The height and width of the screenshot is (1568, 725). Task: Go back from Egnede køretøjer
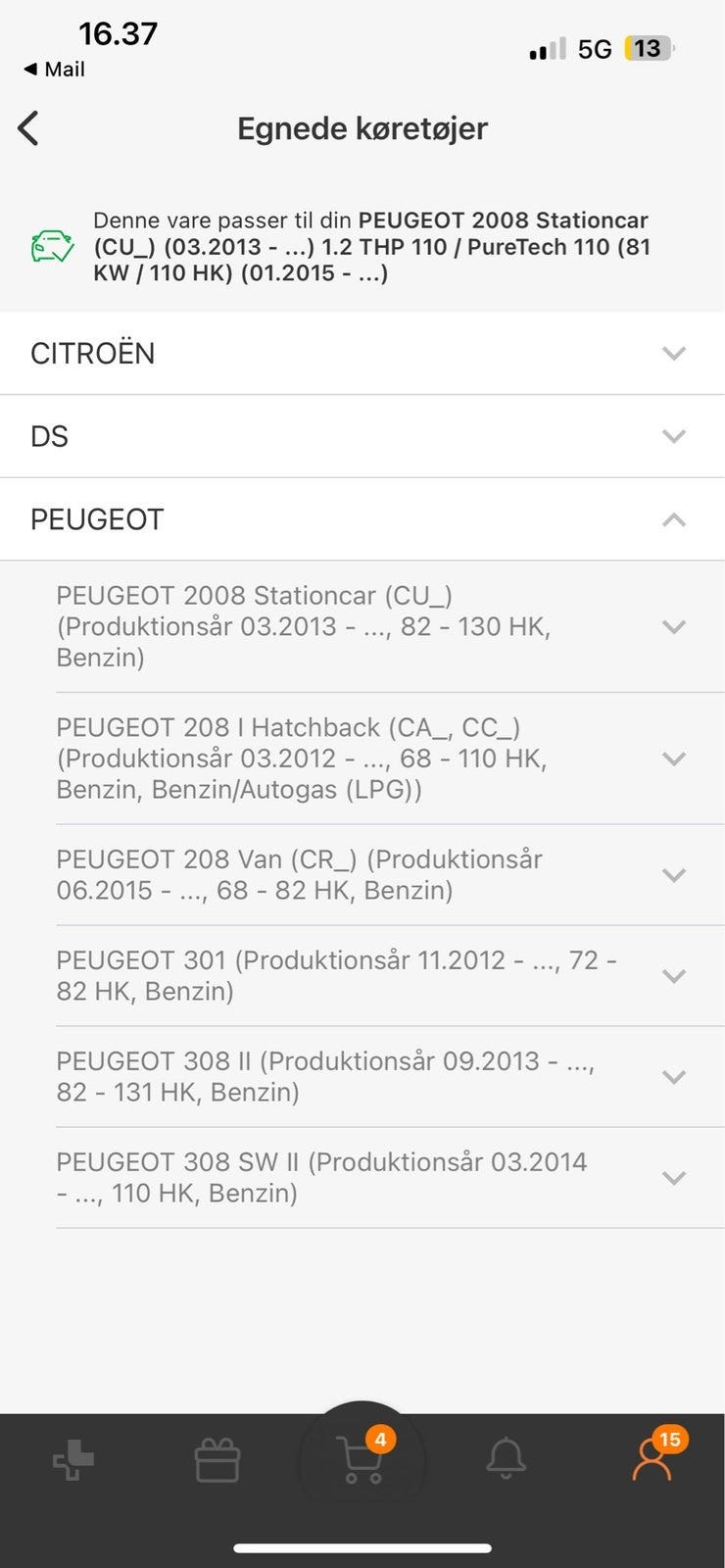point(28,128)
